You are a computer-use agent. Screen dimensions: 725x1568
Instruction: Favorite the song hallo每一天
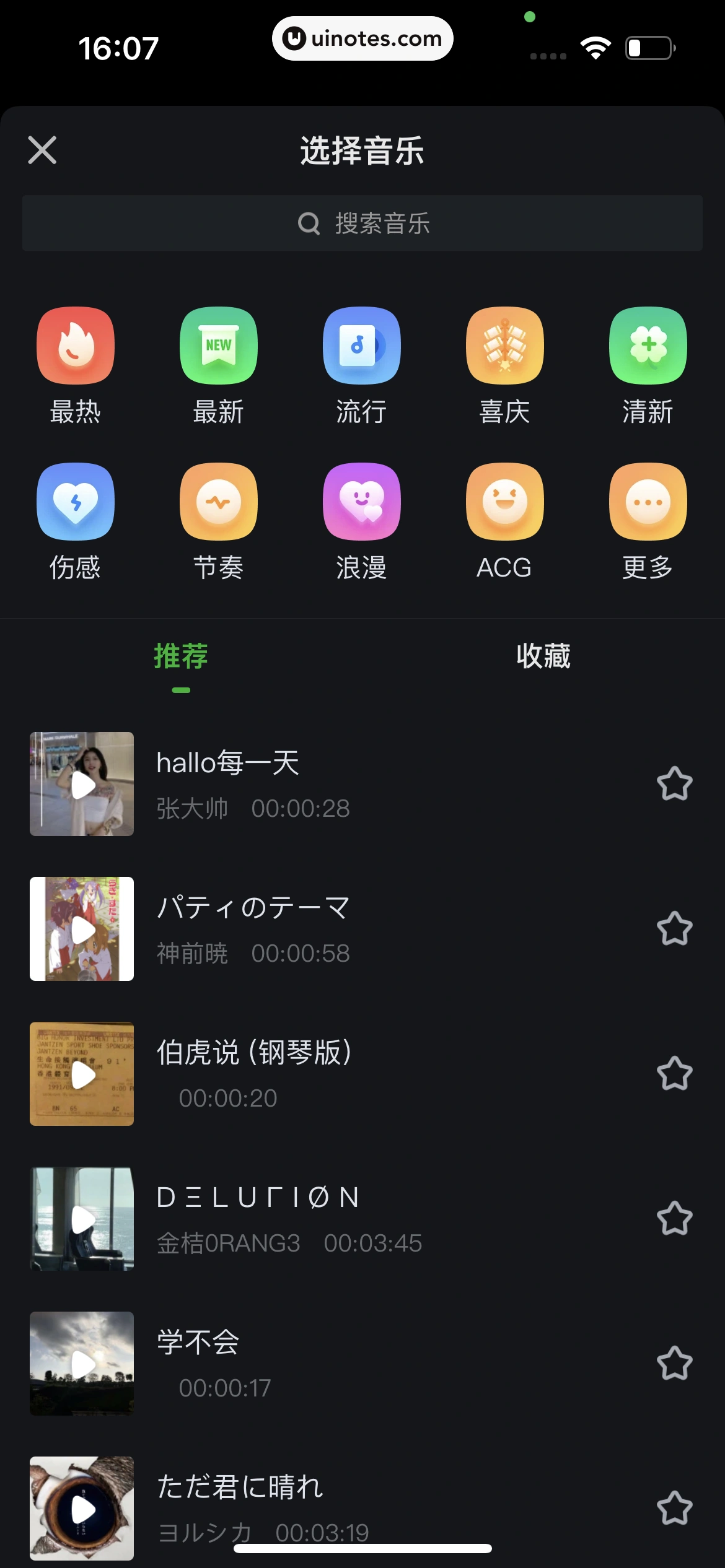675,784
